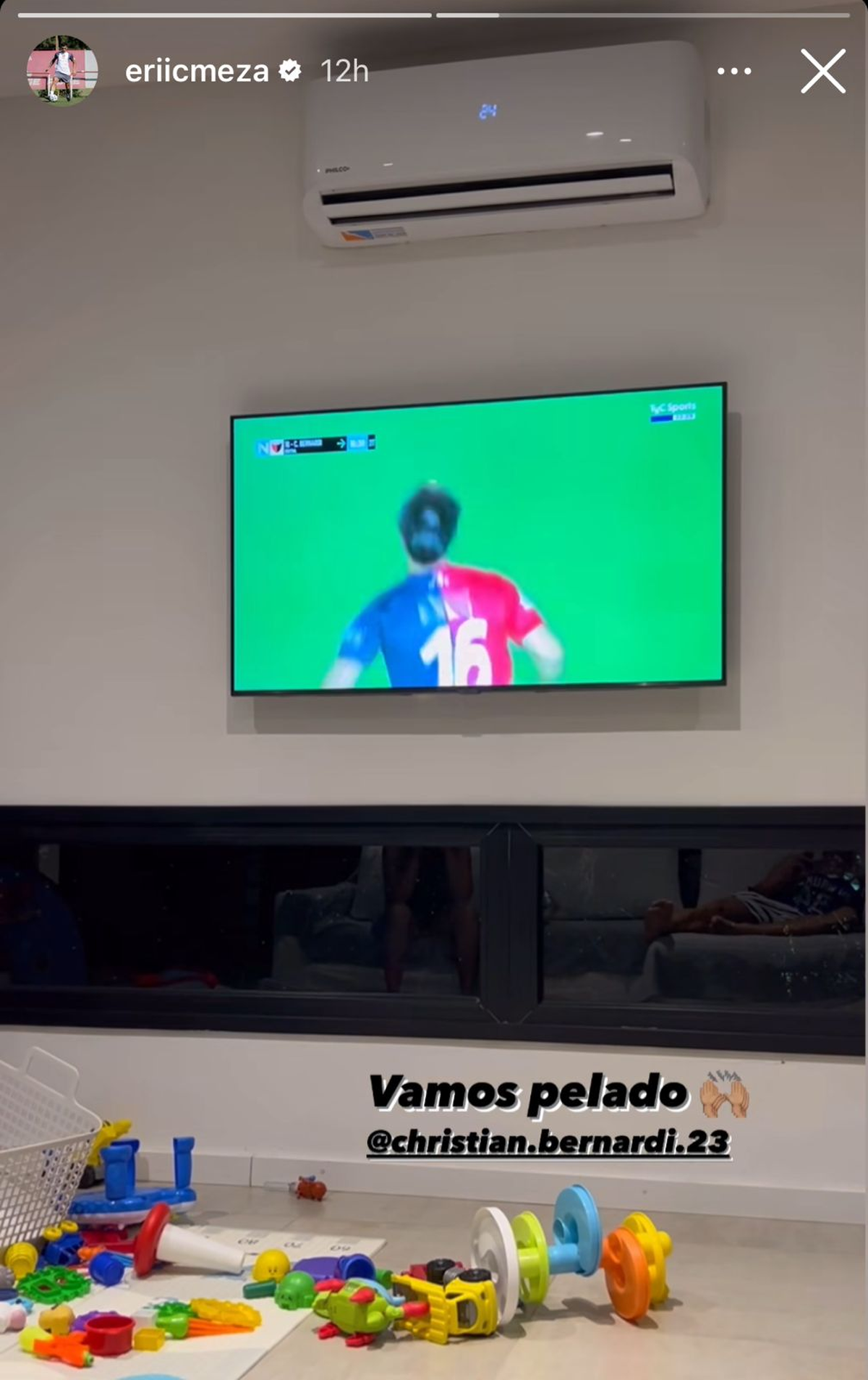Open the eriicmeza username link

pyautogui.click(x=197, y=71)
